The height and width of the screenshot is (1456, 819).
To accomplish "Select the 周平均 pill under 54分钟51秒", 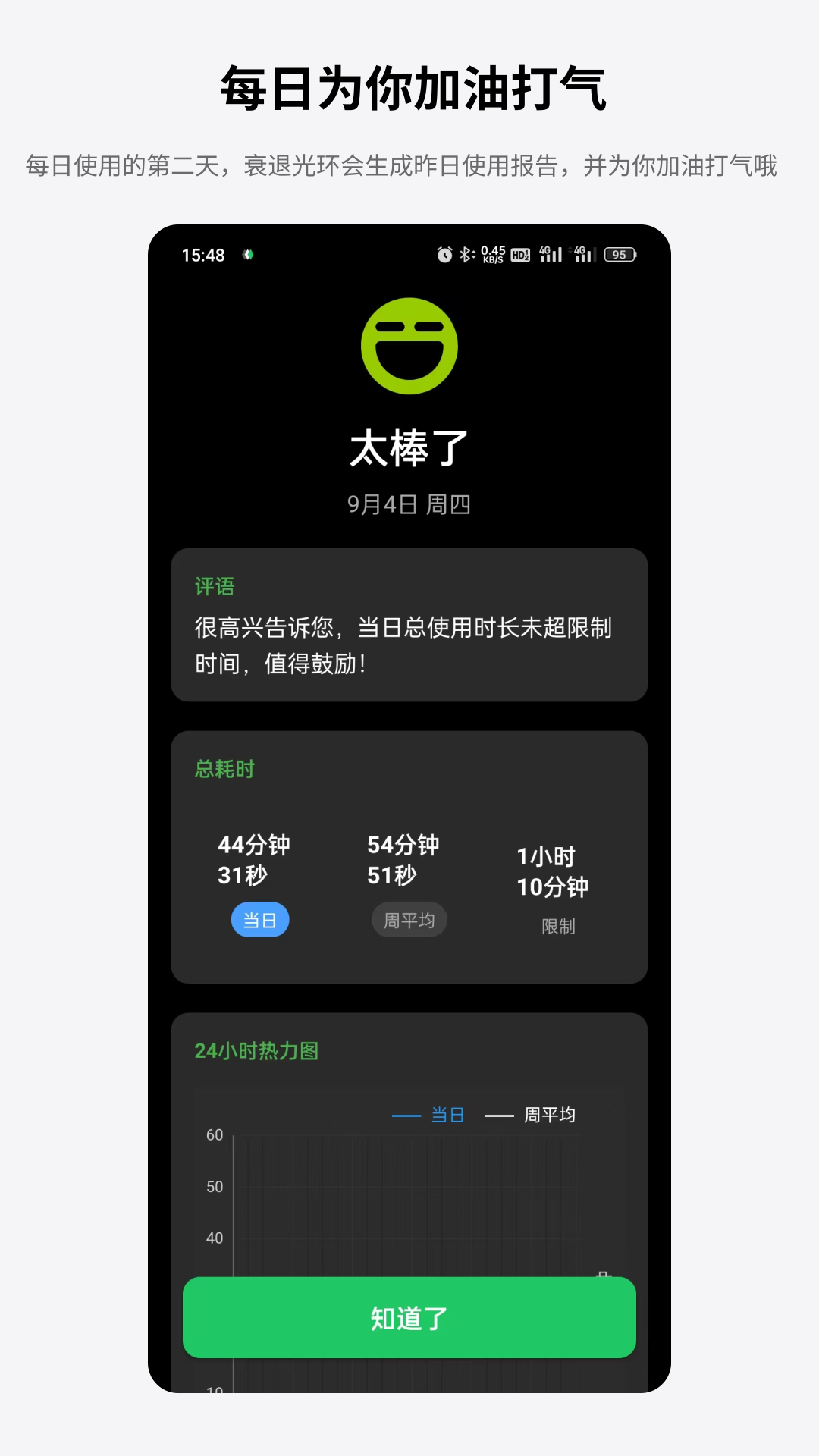I will (x=409, y=919).
